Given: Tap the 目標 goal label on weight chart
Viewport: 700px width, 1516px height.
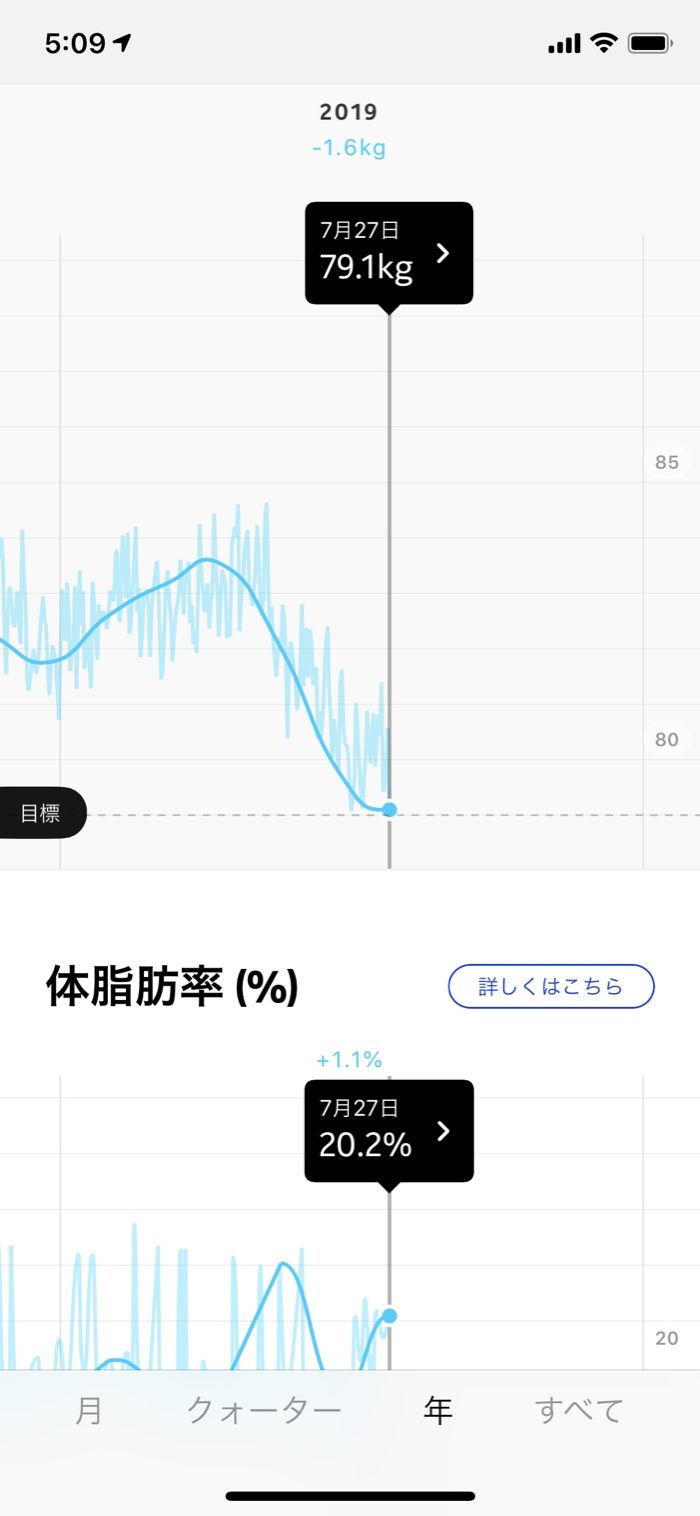Looking at the screenshot, I should [x=42, y=813].
